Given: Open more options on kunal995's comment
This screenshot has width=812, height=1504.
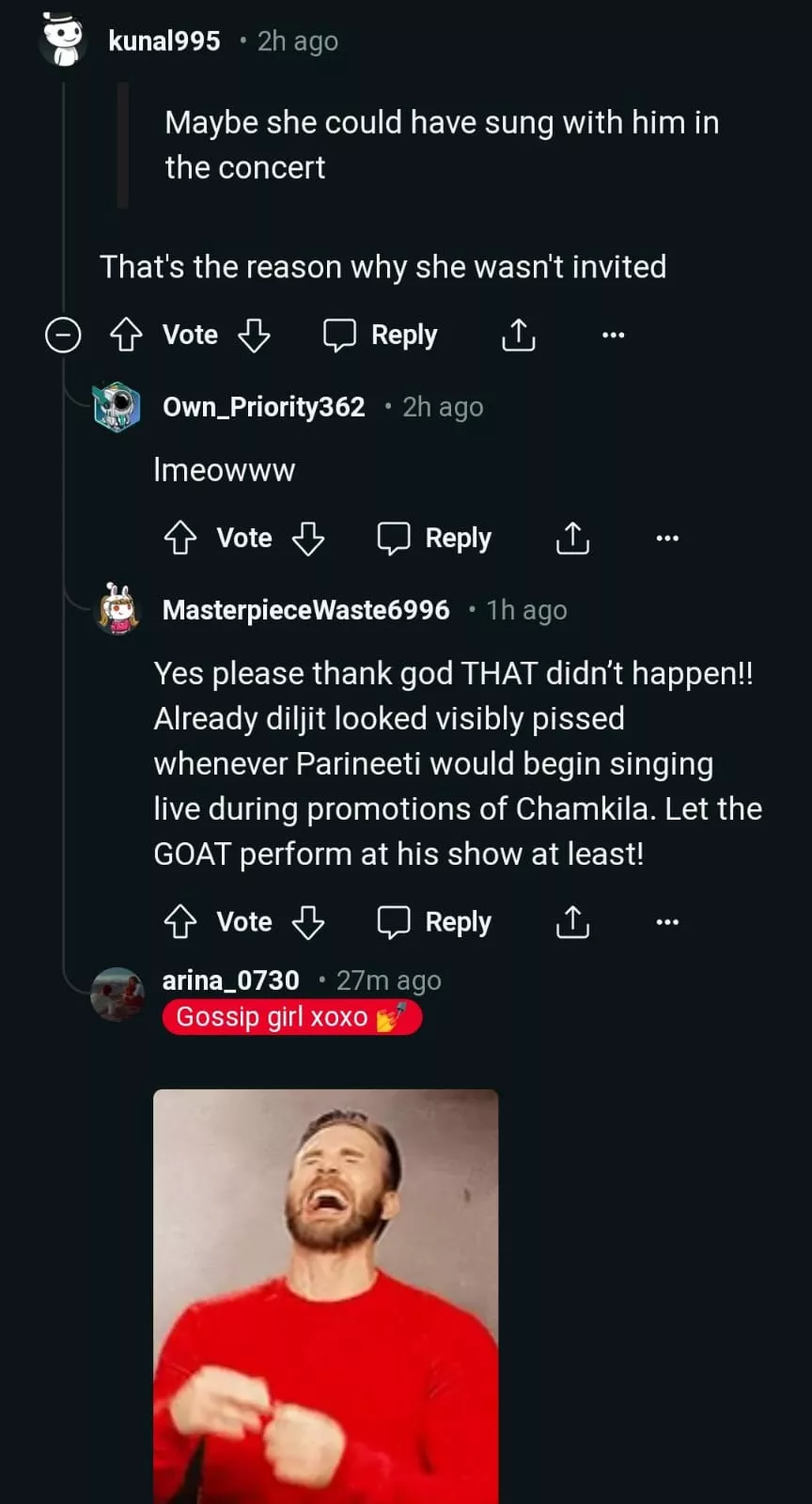Looking at the screenshot, I should [613, 335].
